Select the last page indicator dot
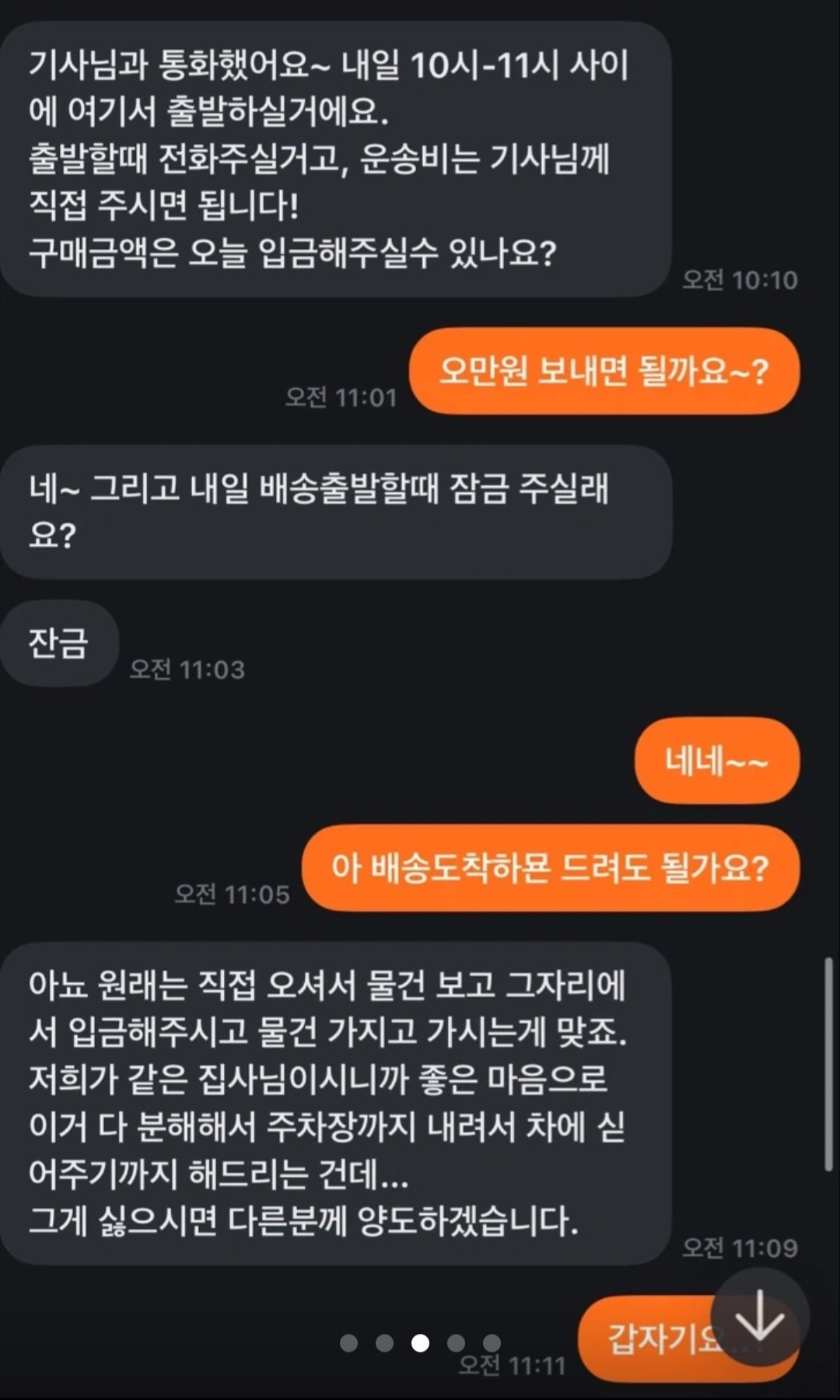 pyautogui.click(x=492, y=1342)
